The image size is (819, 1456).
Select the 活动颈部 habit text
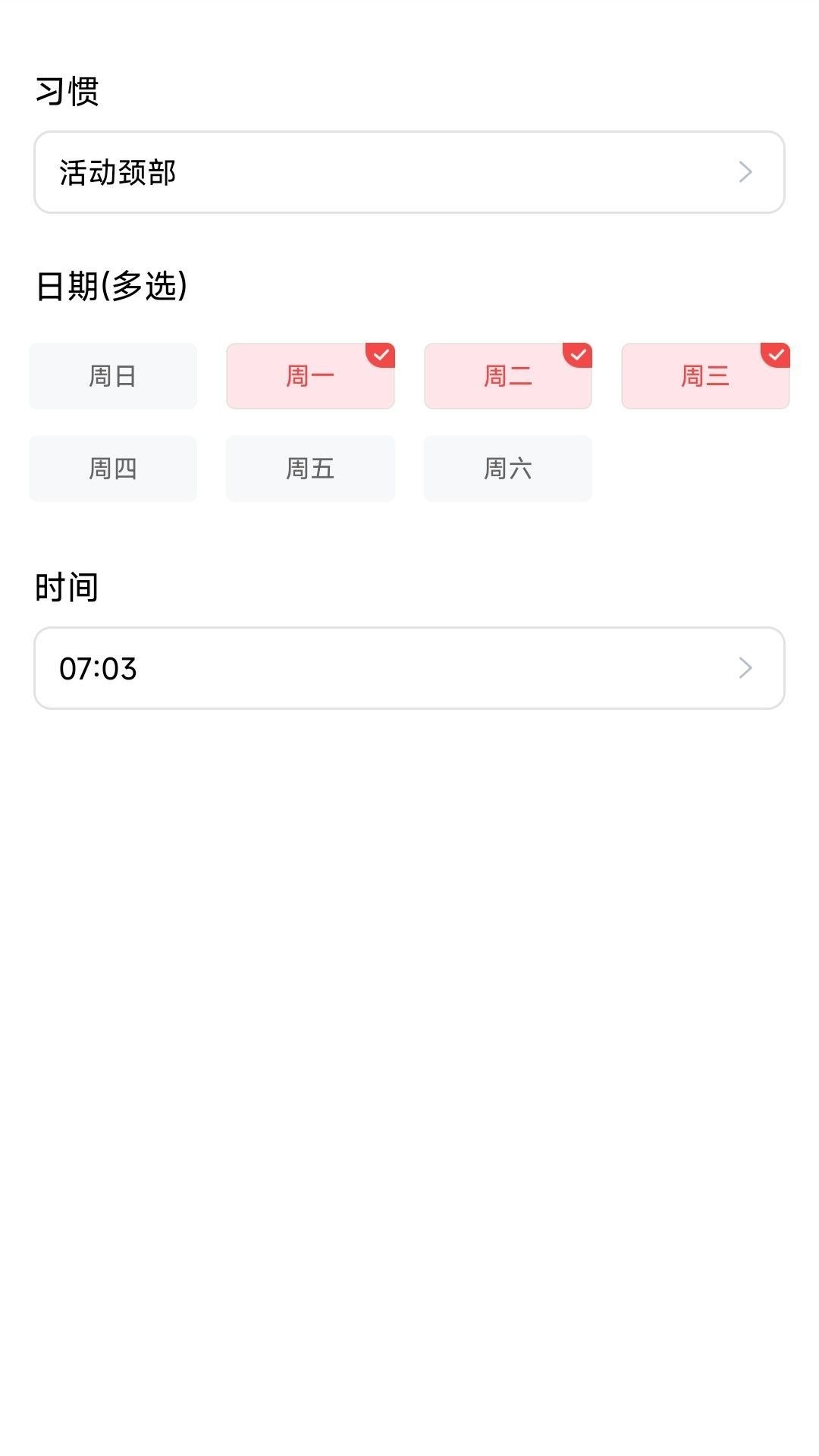[118, 172]
